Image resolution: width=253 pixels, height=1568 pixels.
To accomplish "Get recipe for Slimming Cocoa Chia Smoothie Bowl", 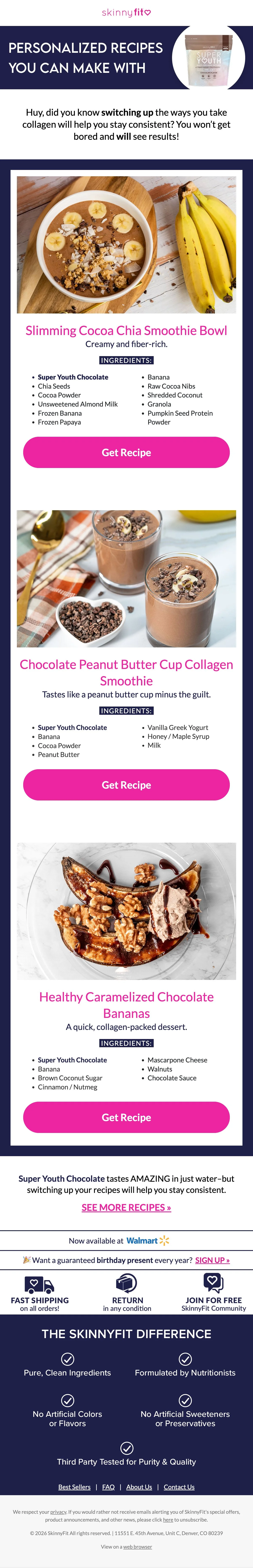I will (126, 452).
